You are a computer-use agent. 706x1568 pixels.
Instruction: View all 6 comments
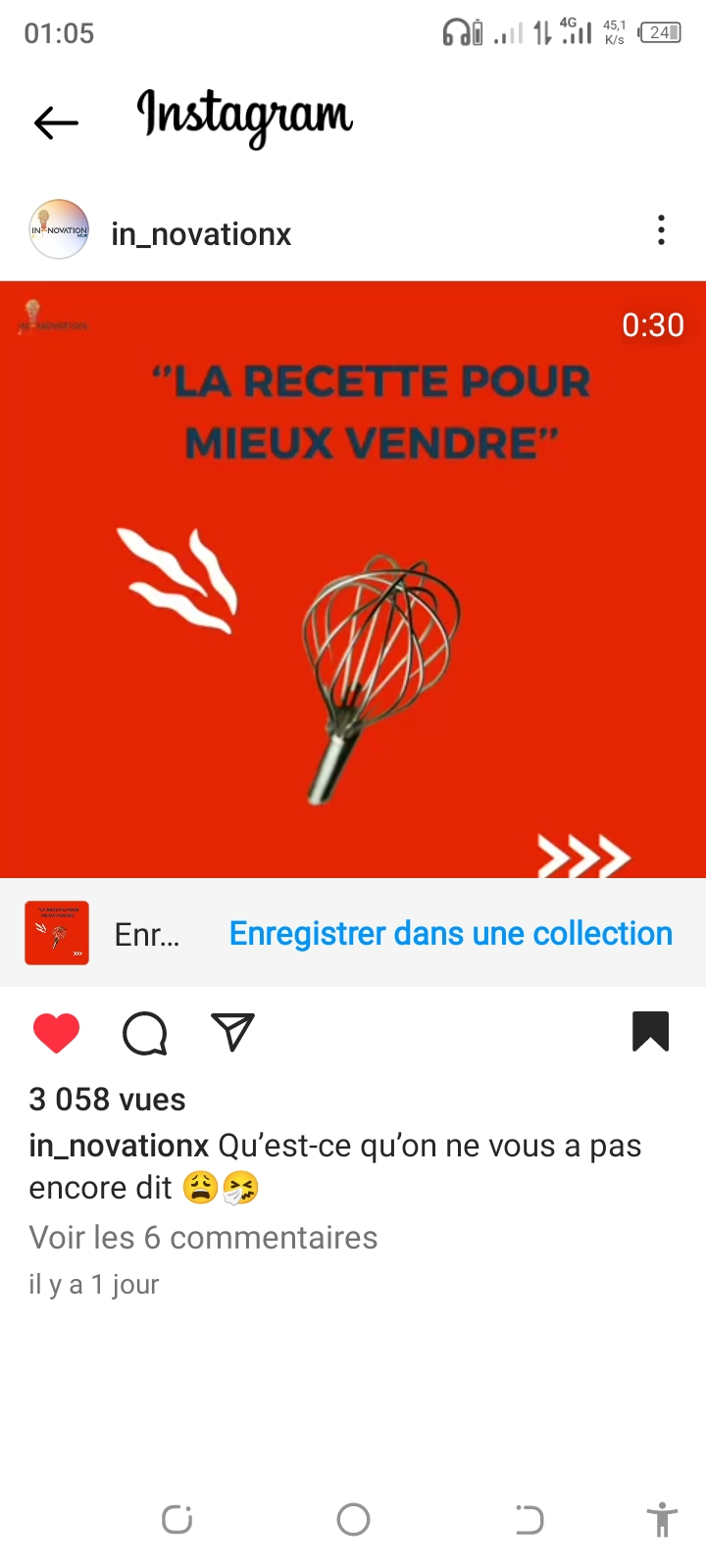(203, 1238)
